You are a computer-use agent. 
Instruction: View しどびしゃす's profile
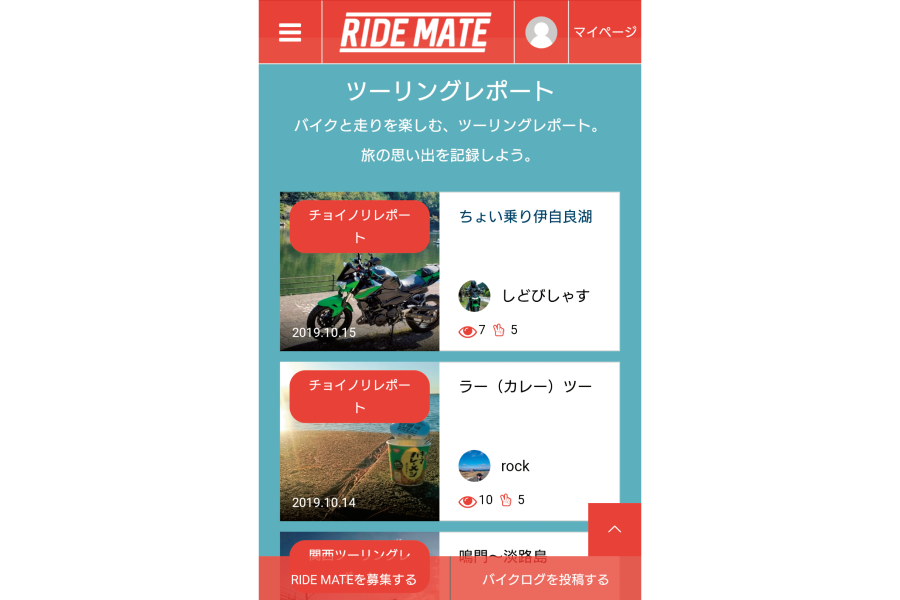(544, 296)
